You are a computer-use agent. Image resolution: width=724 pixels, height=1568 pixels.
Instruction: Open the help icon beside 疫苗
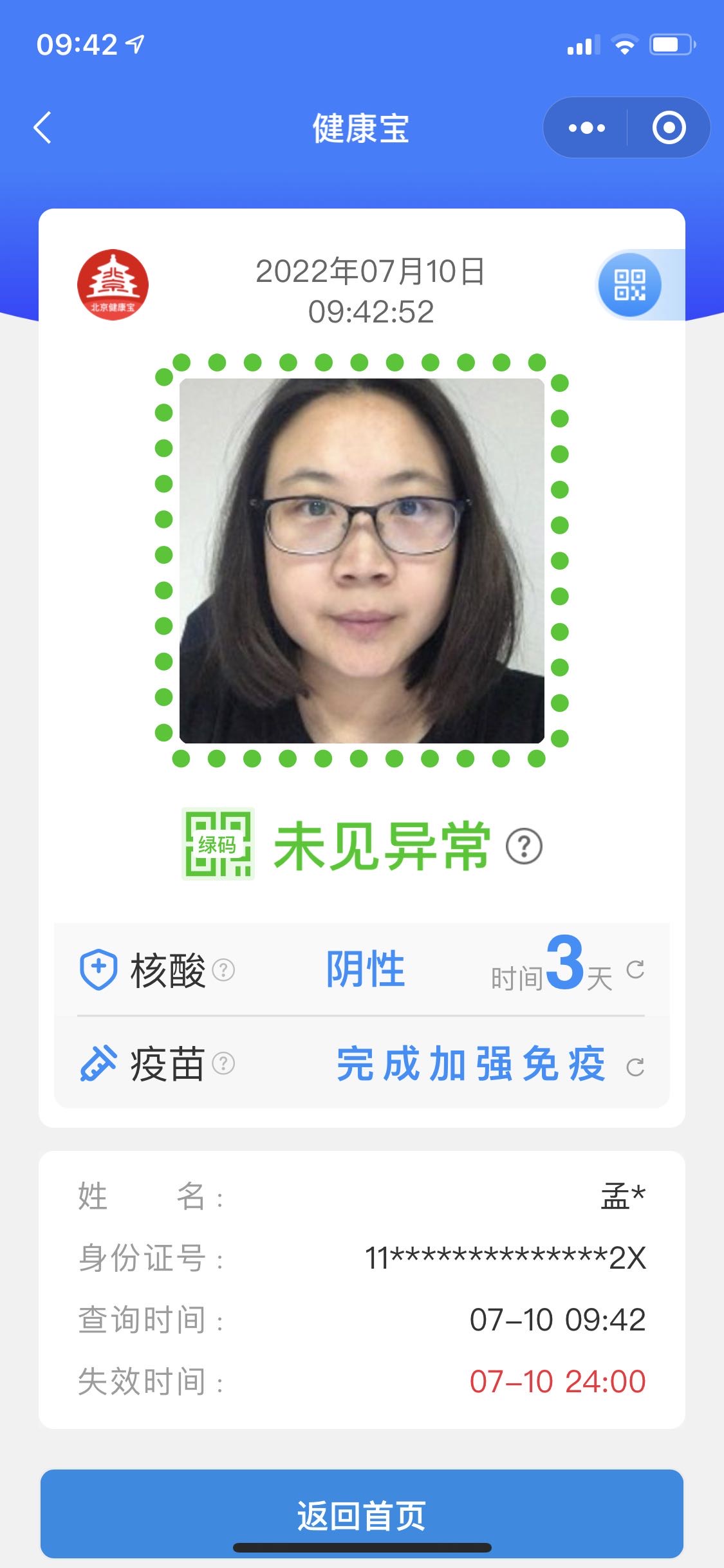(x=223, y=1063)
